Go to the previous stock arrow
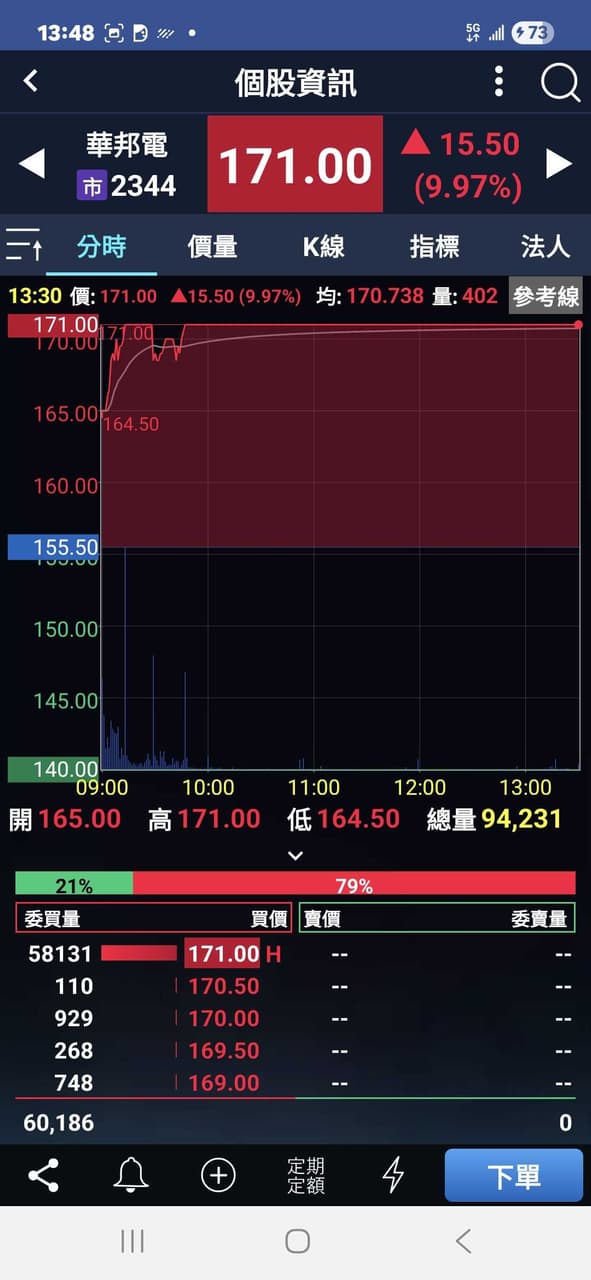 pos(32,164)
